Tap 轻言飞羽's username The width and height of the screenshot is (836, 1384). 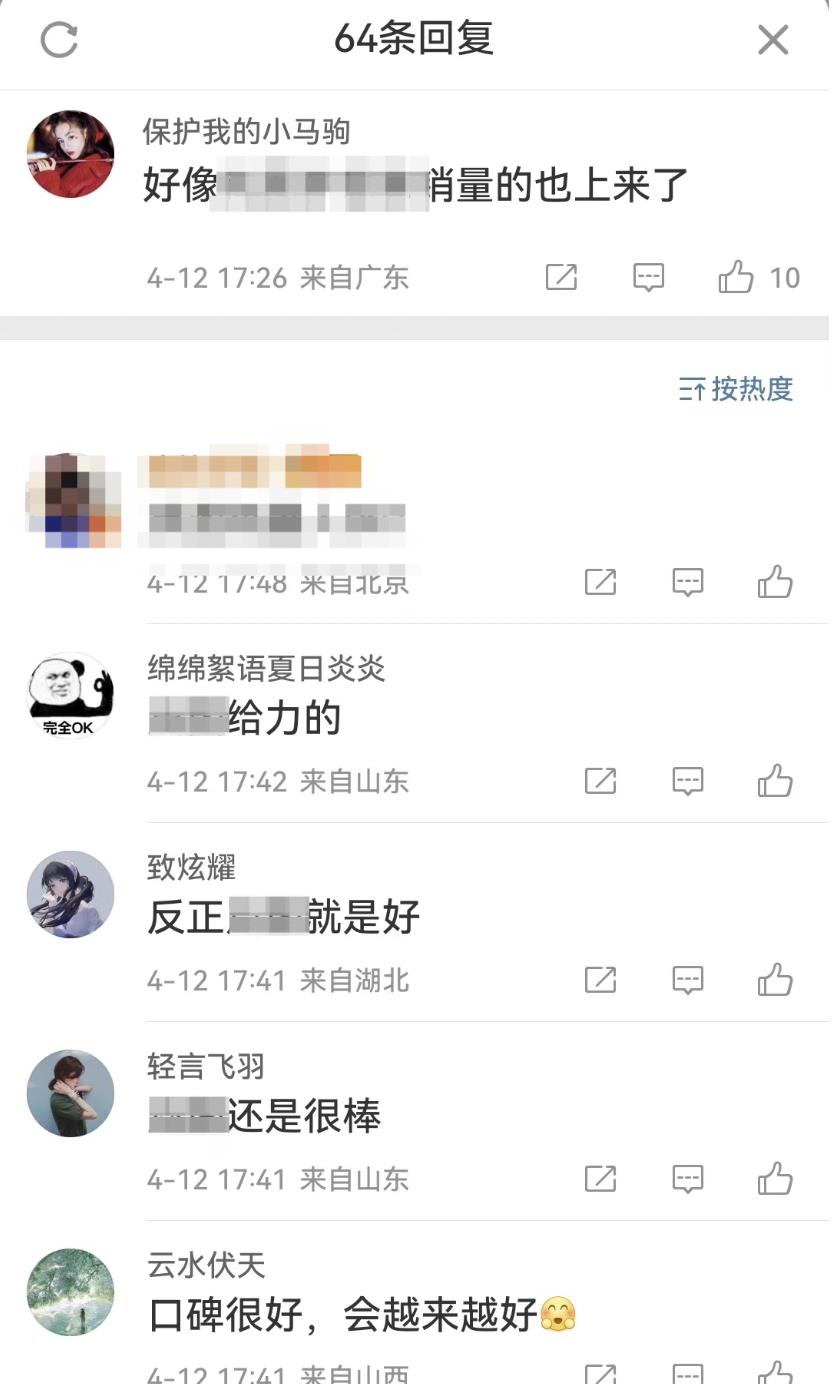206,1067
